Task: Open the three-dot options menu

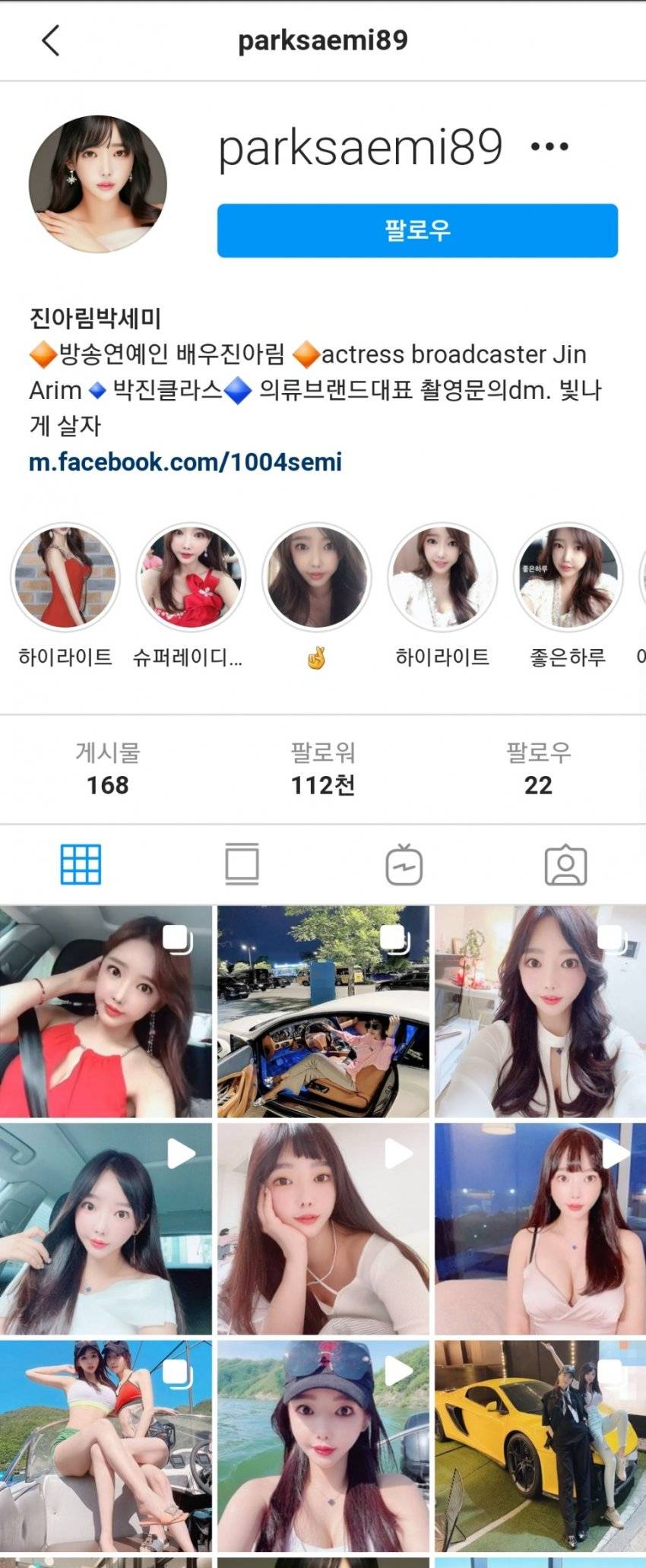Action: pyautogui.click(x=549, y=147)
